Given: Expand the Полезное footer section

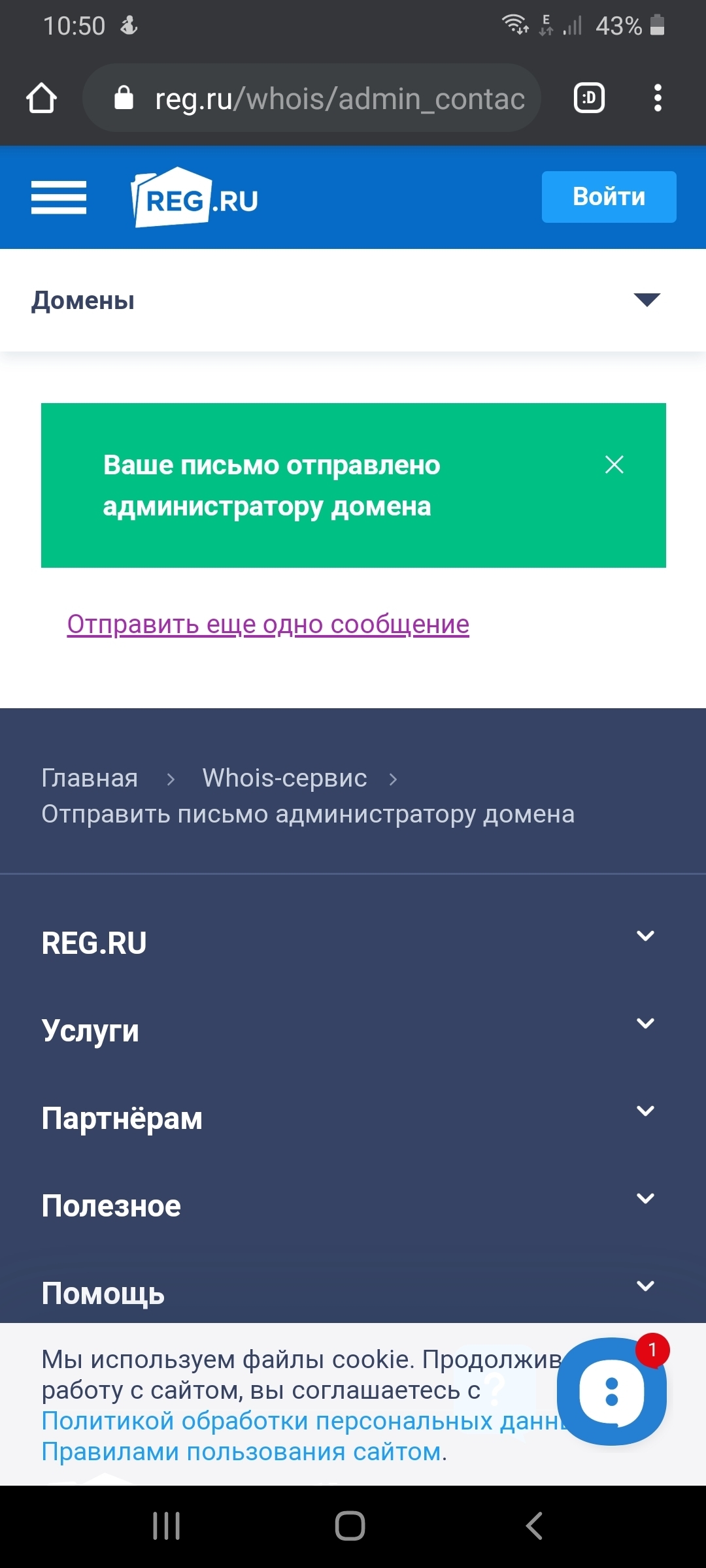Looking at the screenshot, I should coord(645,1199).
